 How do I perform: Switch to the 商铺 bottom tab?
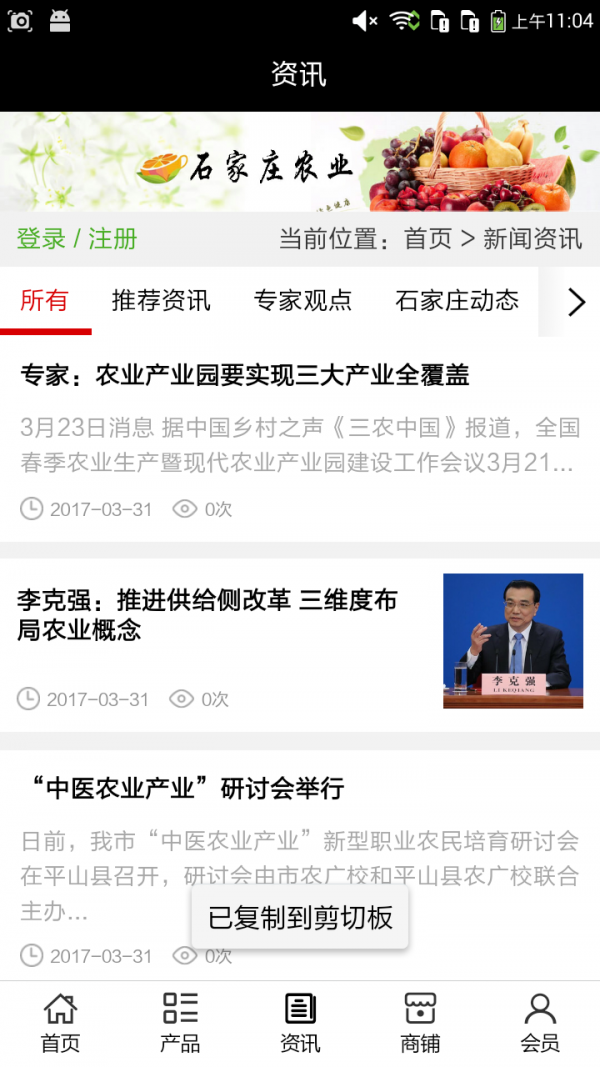pos(420,1023)
